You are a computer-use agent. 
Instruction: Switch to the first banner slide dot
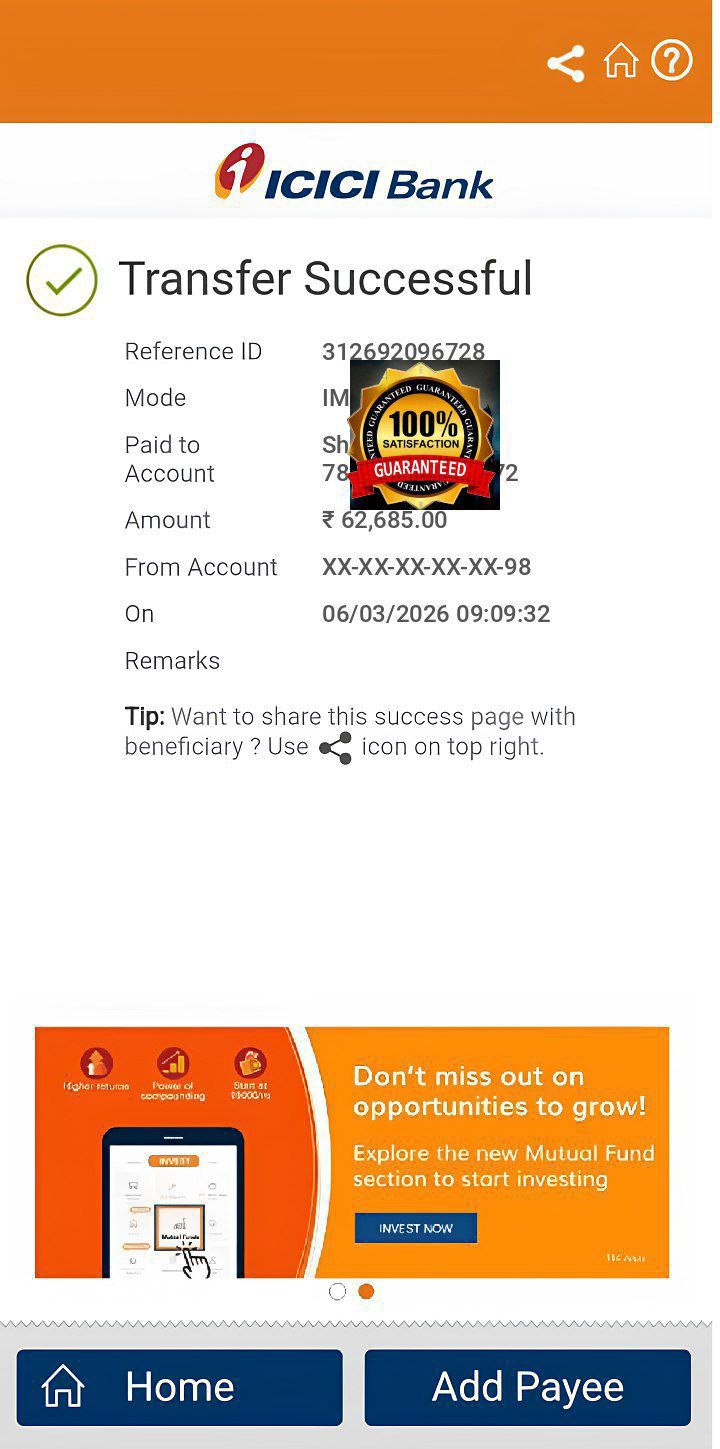point(337,1291)
